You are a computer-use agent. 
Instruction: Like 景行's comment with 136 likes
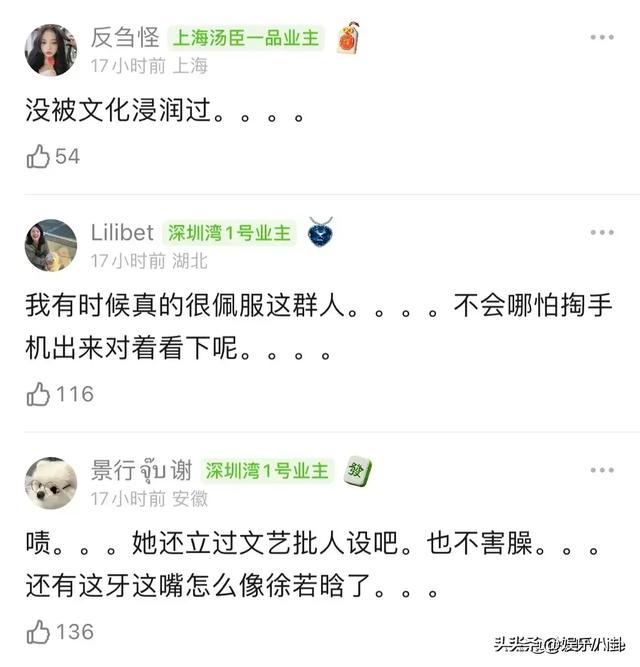pyautogui.click(x=39, y=631)
